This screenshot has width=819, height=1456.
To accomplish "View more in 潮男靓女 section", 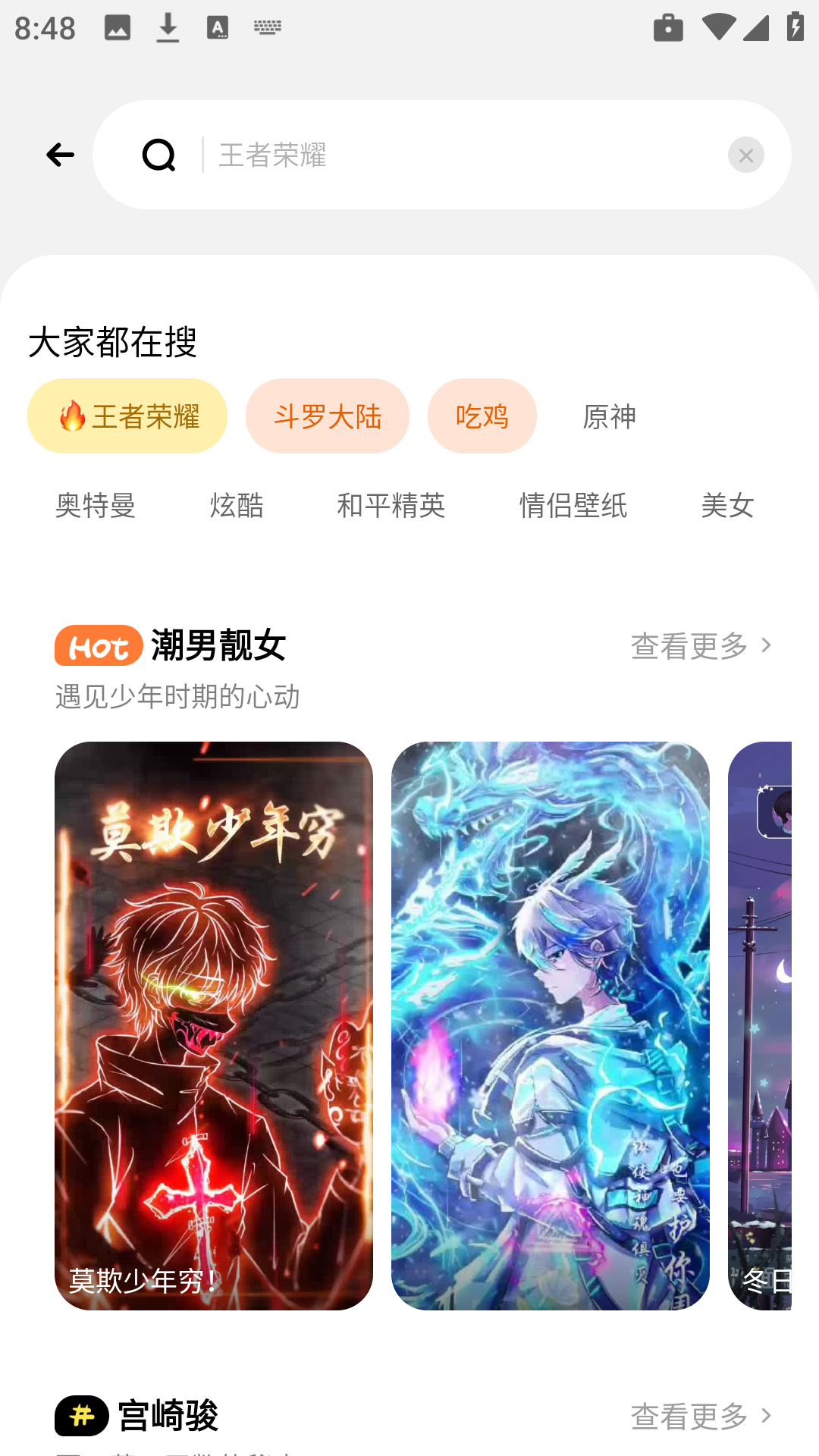I will tap(701, 646).
